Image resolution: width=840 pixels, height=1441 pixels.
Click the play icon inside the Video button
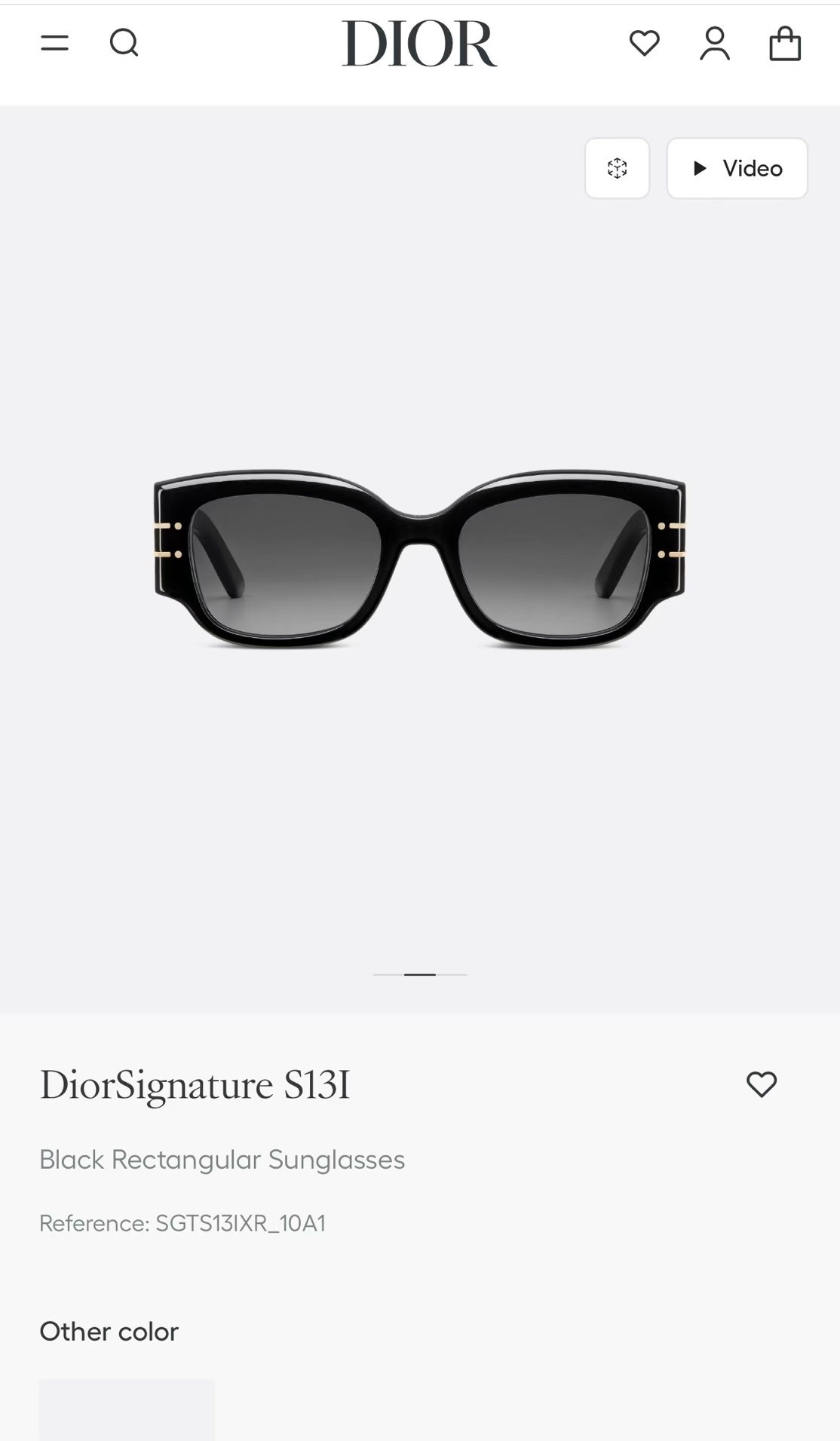(702, 168)
